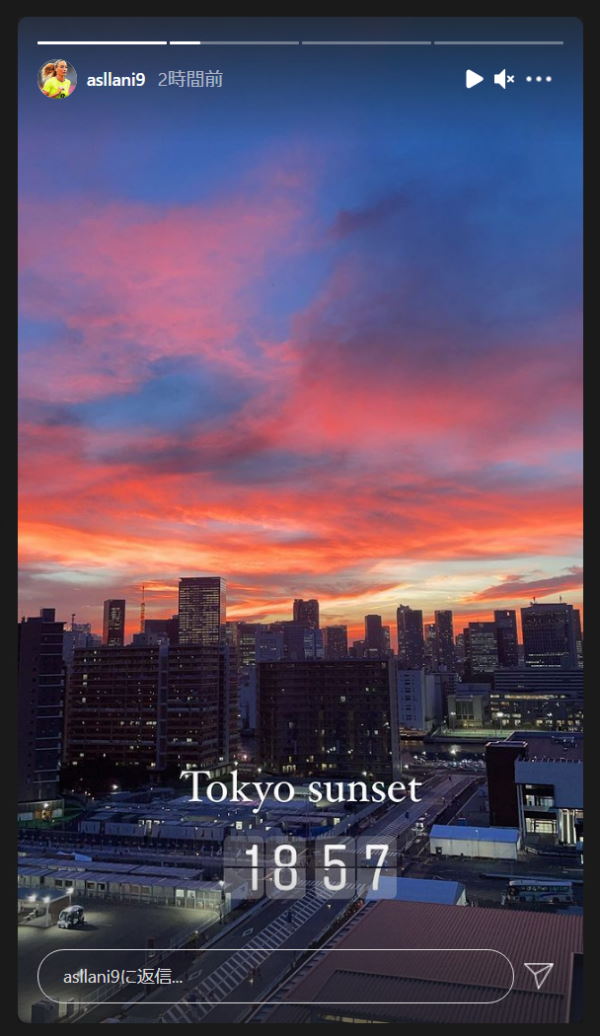Resume story playback

coord(474,79)
